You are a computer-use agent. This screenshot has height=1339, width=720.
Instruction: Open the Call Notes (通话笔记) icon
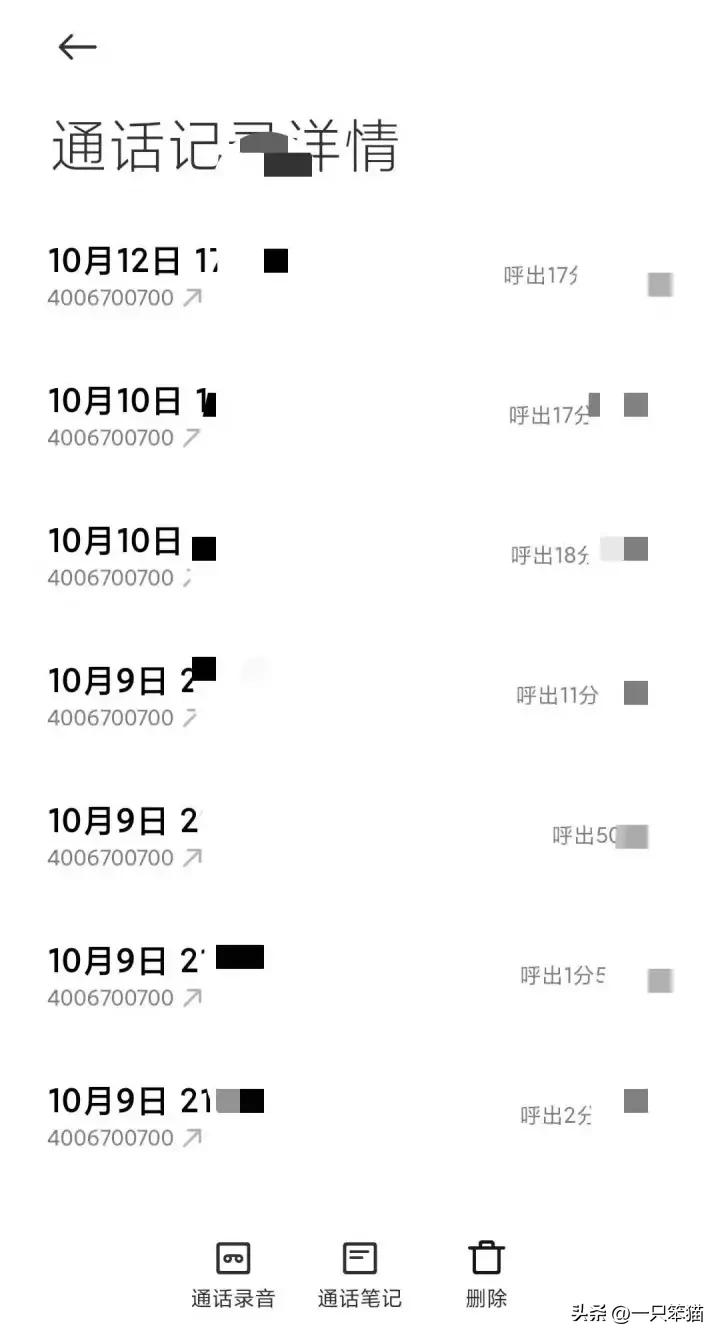tap(358, 1258)
